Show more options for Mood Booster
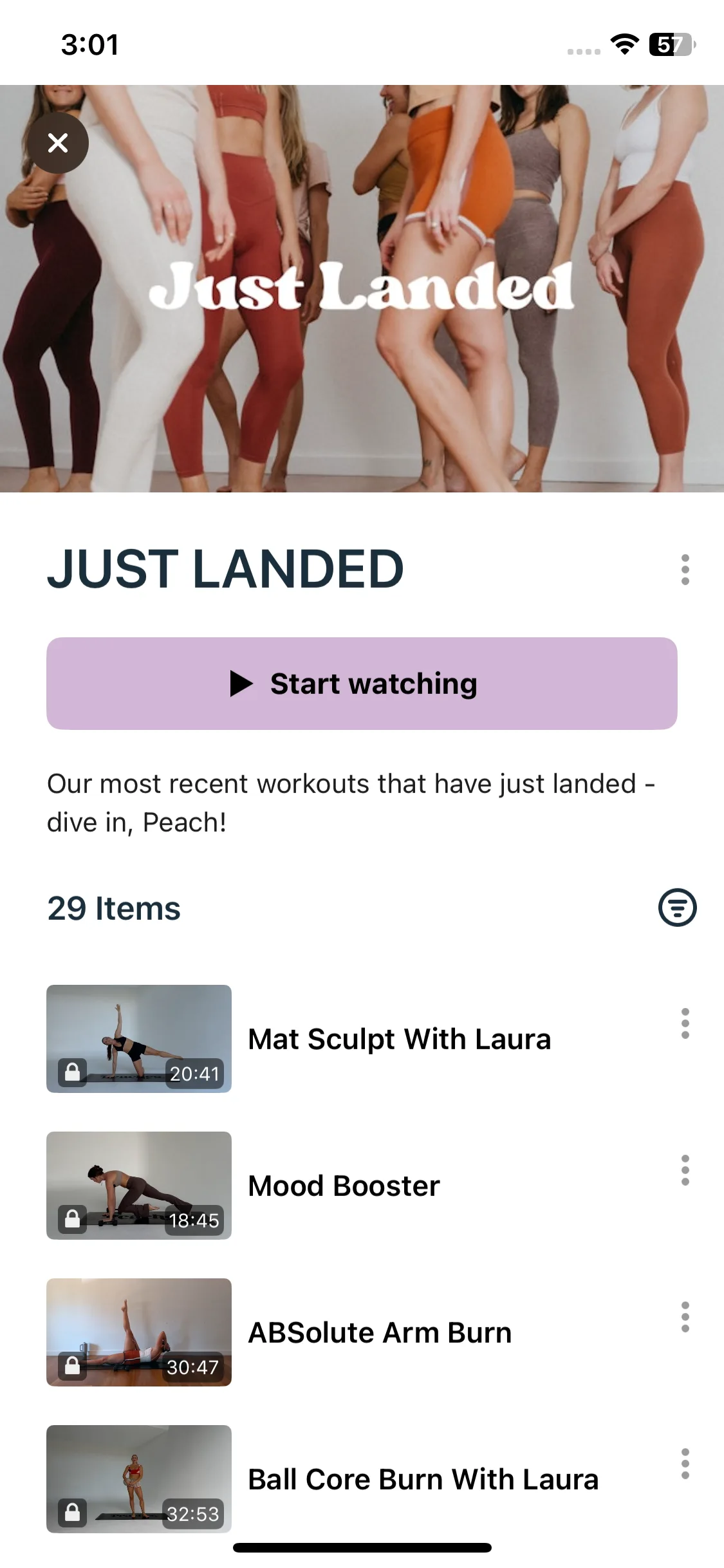724x1568 pixels. tap(685, 1170)
